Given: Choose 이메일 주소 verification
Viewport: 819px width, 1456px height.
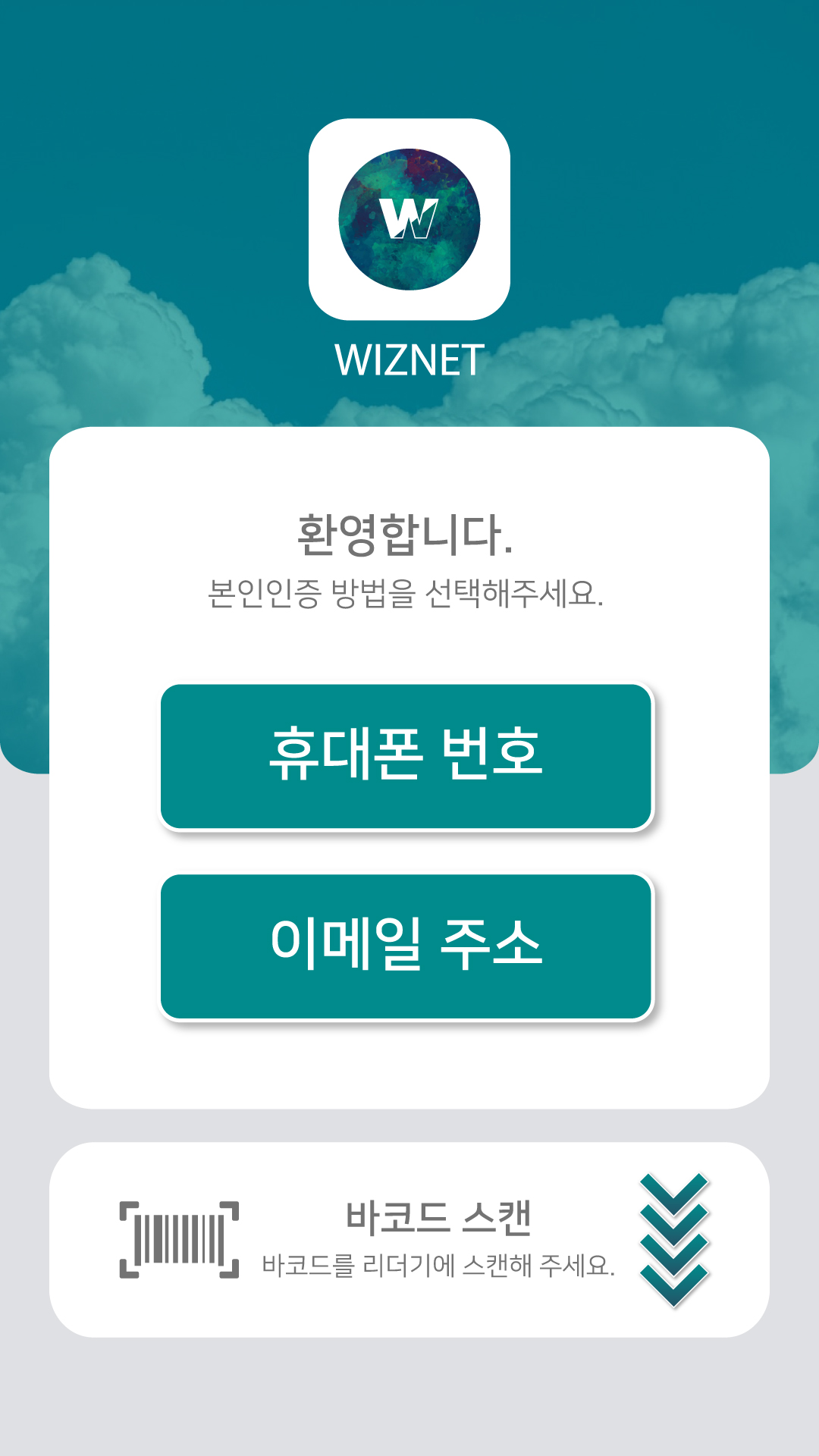Looking at the screenshot, I should [406, 946].
